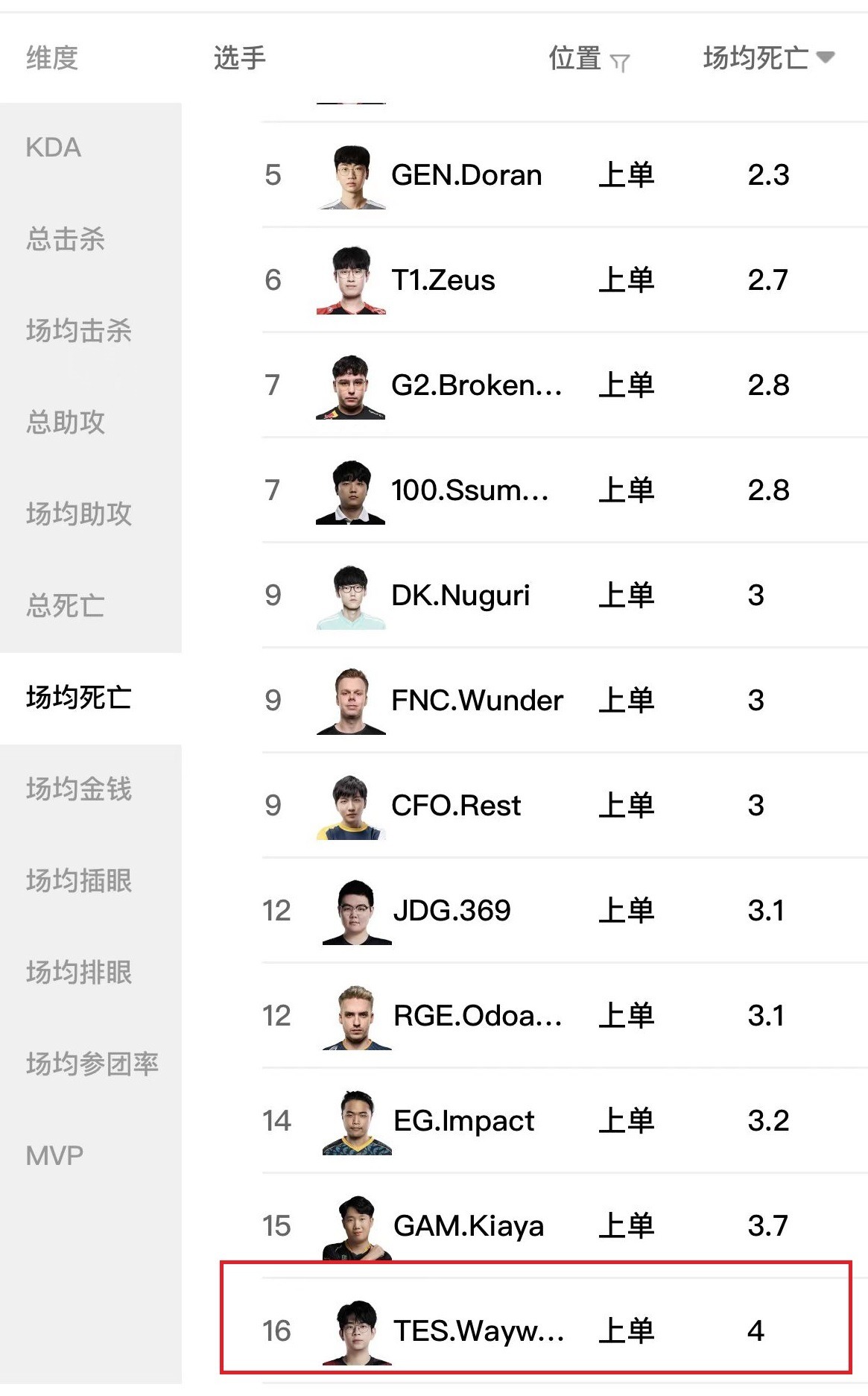Screen dimensions: 868x1396
Task: Open T1.Zeus player details
Action: [x=443, y=280]
